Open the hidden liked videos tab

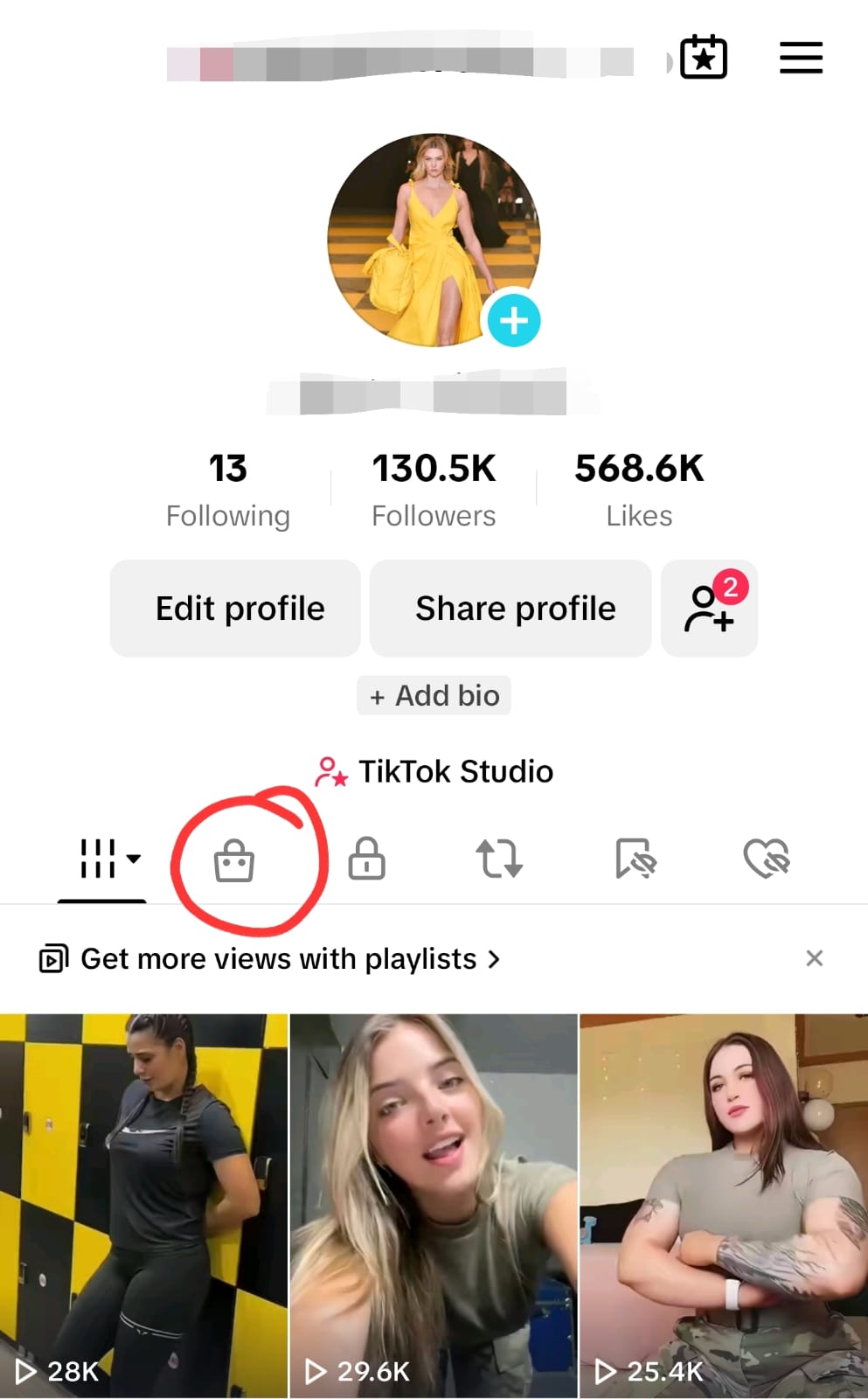[767, 859]
